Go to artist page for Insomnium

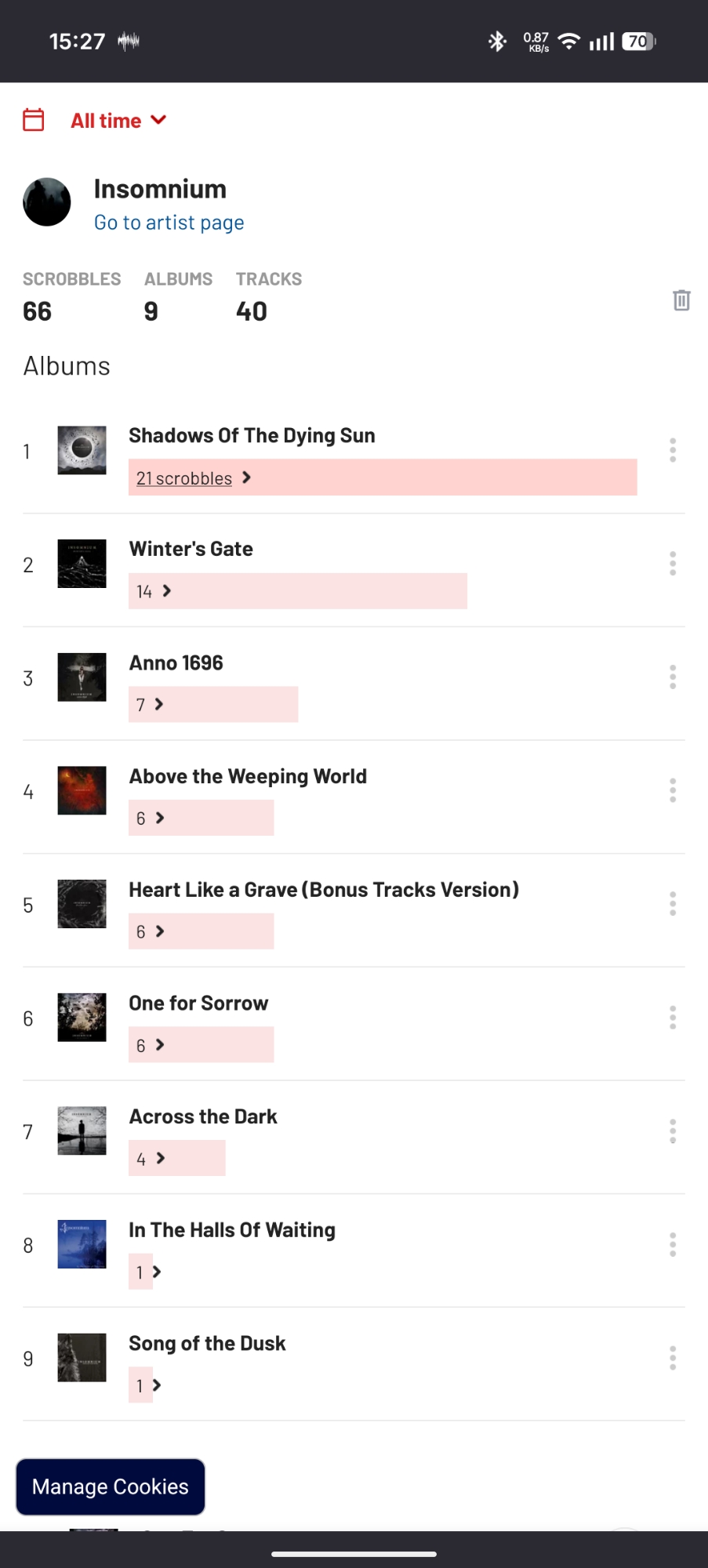[x=169, y=223]
